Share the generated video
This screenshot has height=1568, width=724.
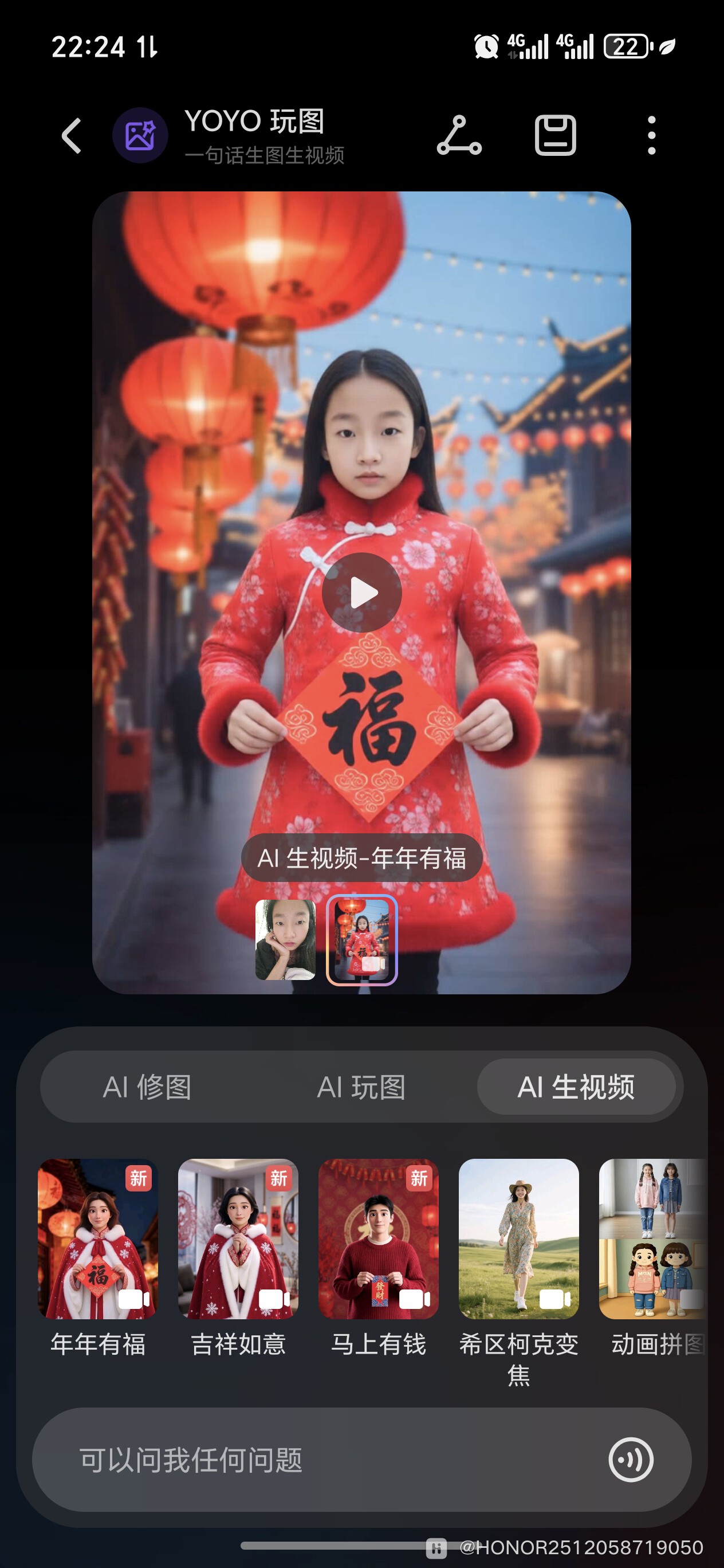459,135
